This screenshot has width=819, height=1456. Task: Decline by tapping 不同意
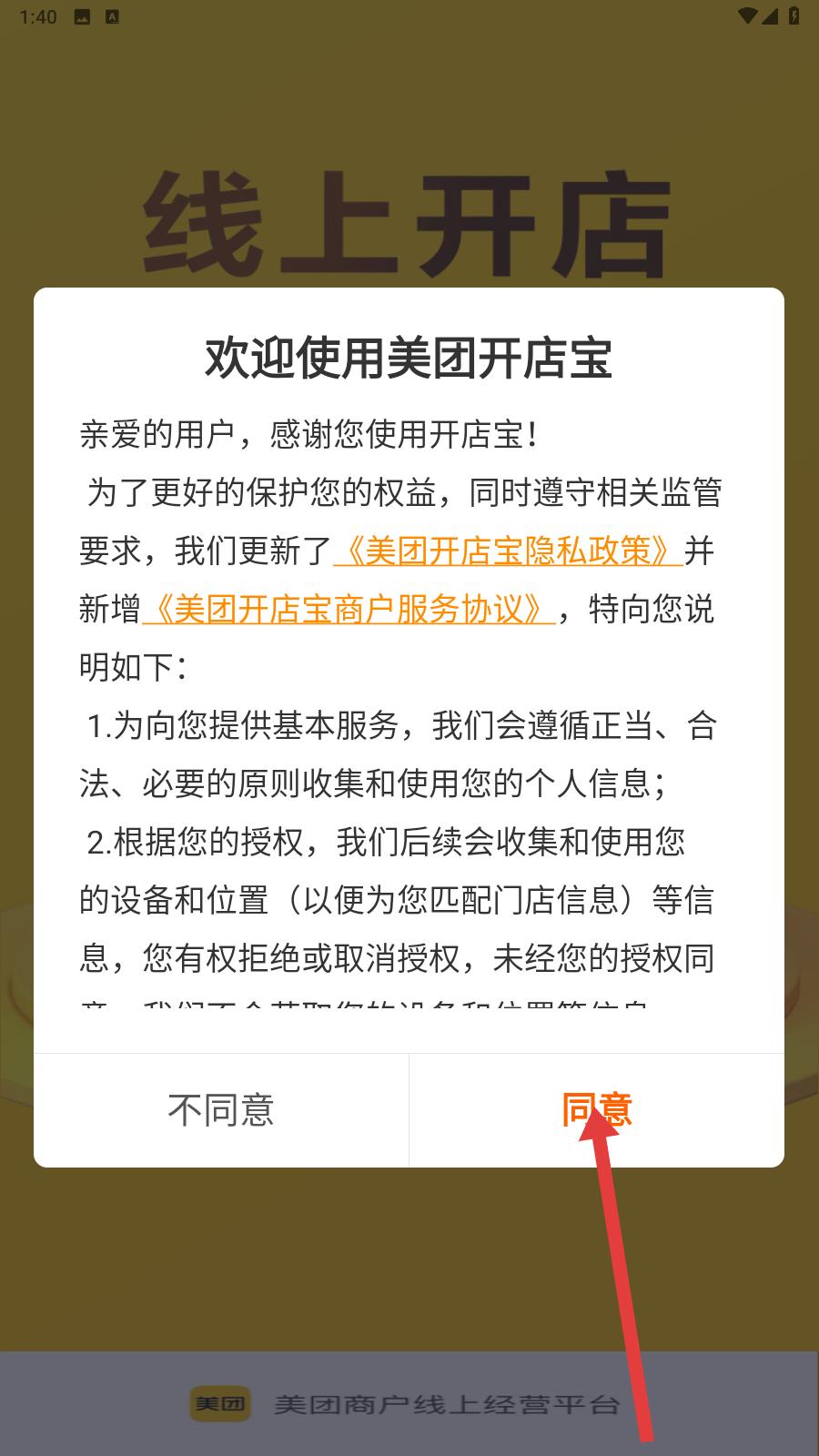pyautogui.click(x=221, y=1109)
